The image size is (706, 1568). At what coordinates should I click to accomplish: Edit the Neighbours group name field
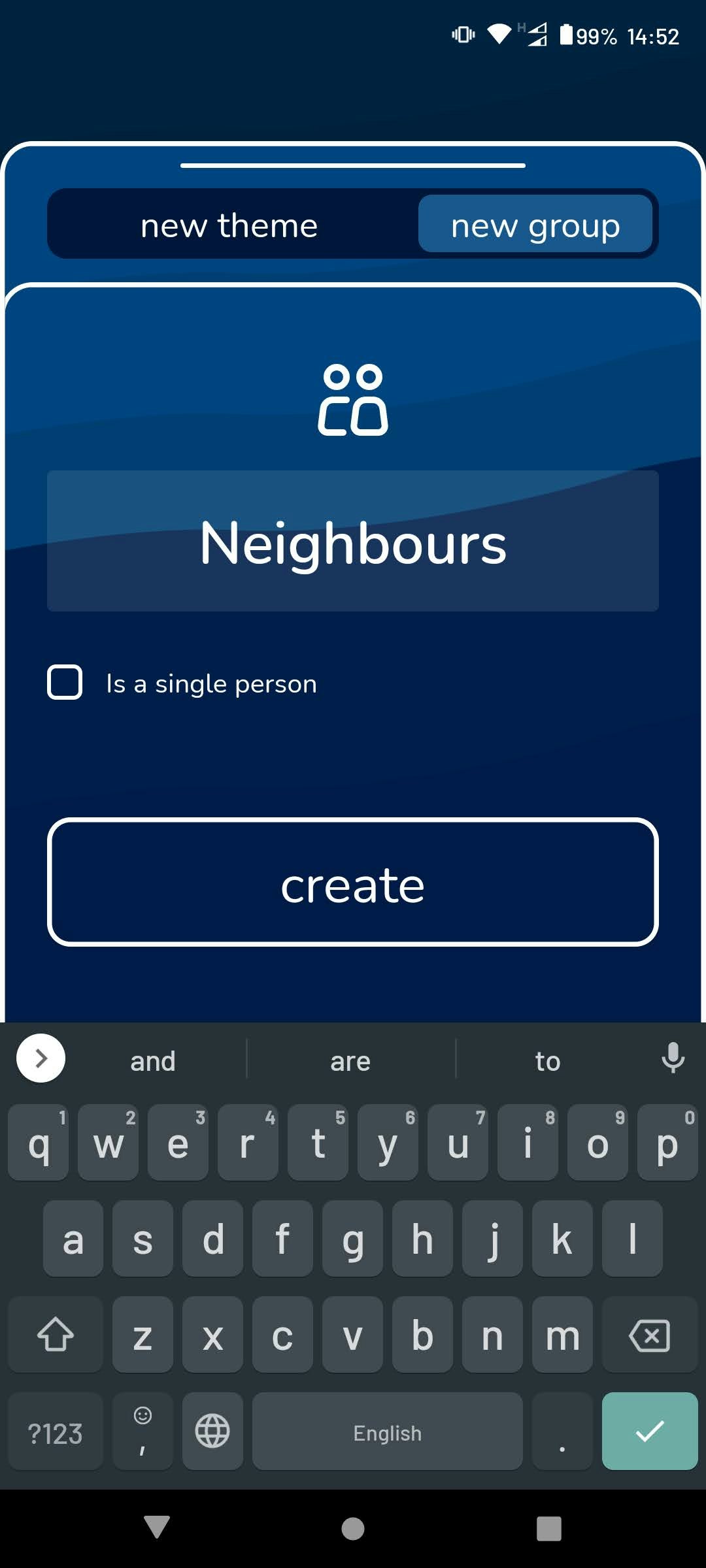(x=353, y=541)
